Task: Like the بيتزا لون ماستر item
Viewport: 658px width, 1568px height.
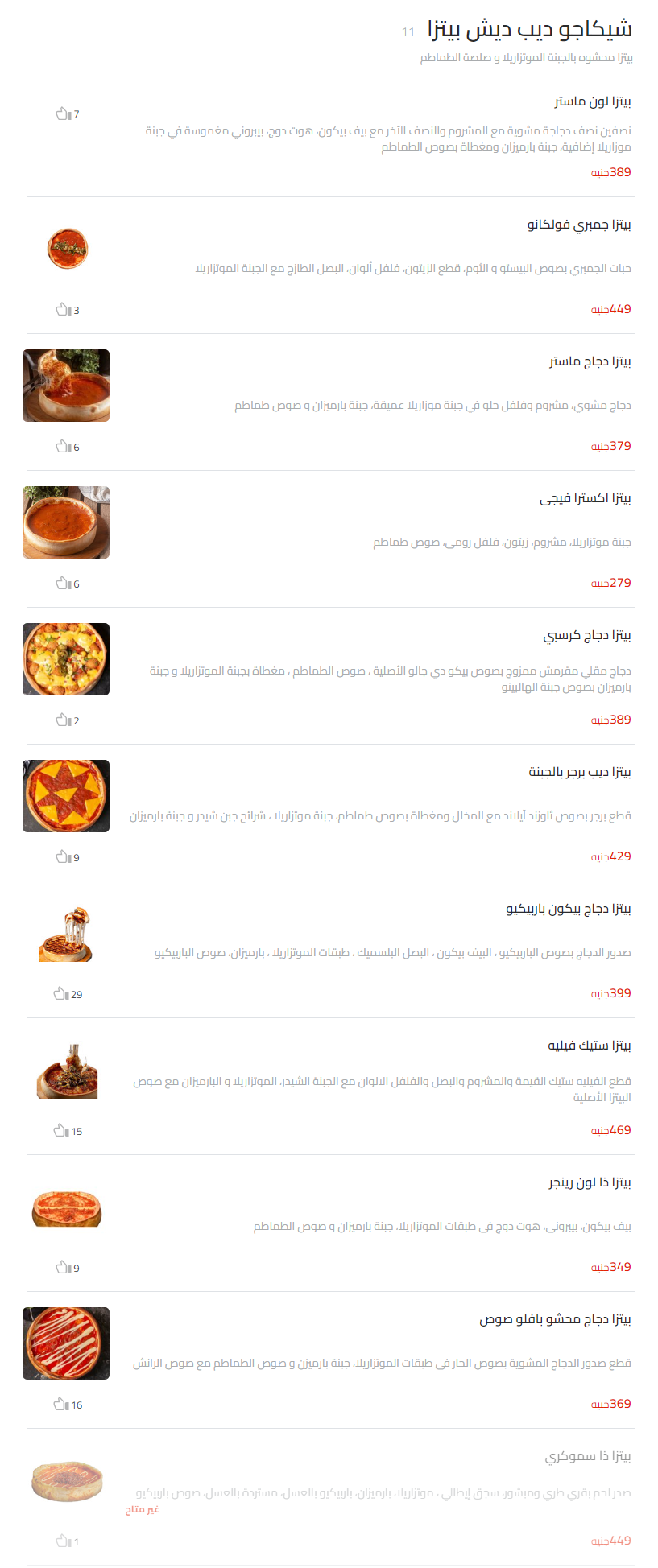Action: [x=64, y=113]
